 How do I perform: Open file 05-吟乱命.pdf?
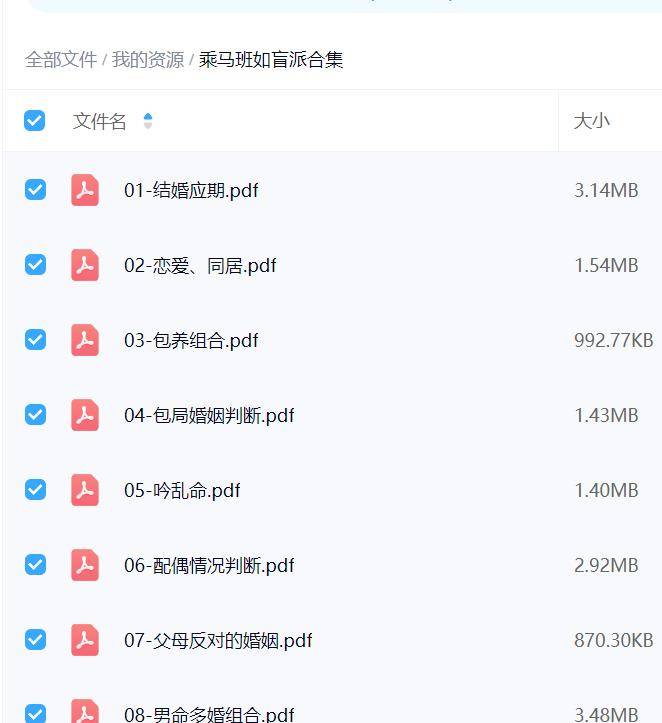(x=182, y=490)
